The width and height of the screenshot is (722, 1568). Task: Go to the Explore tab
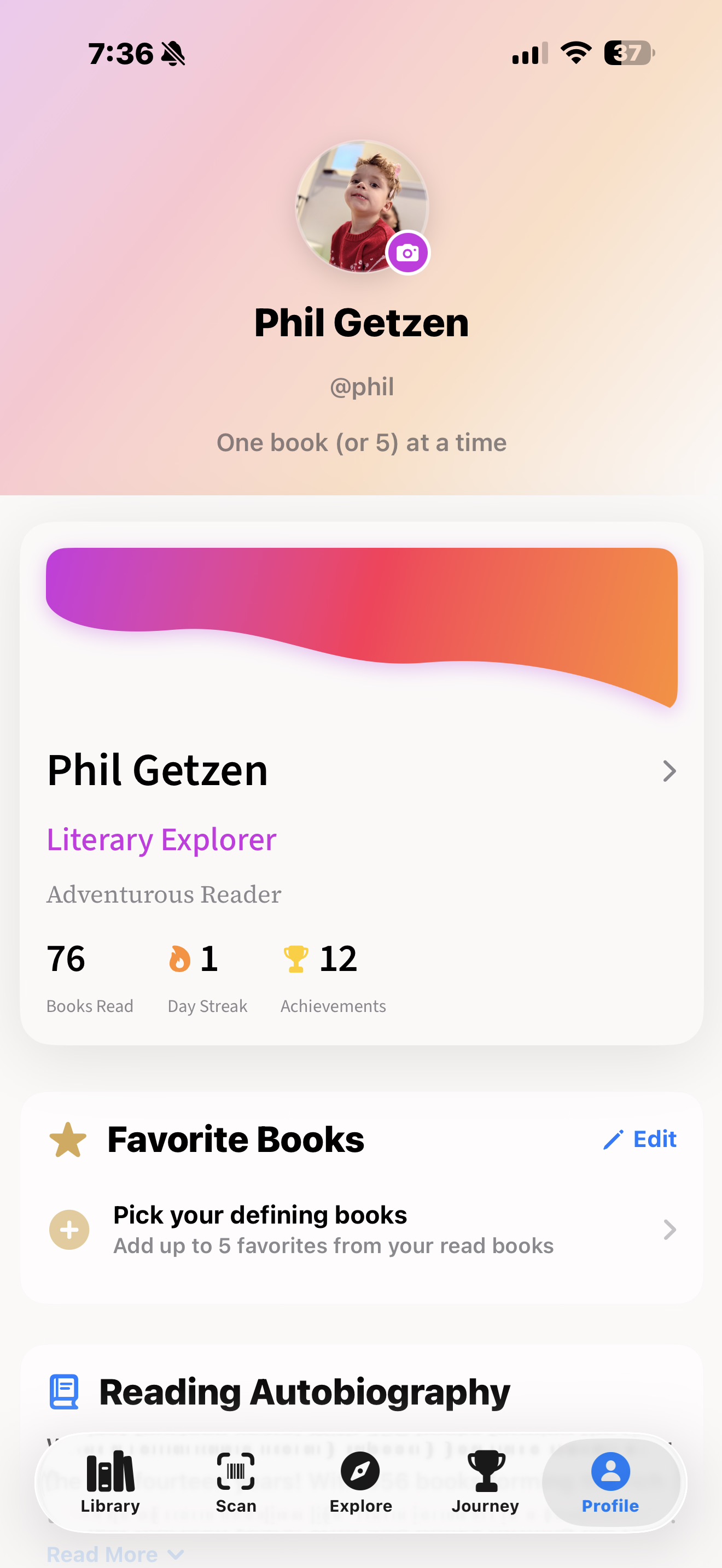tap(360, 1483)
